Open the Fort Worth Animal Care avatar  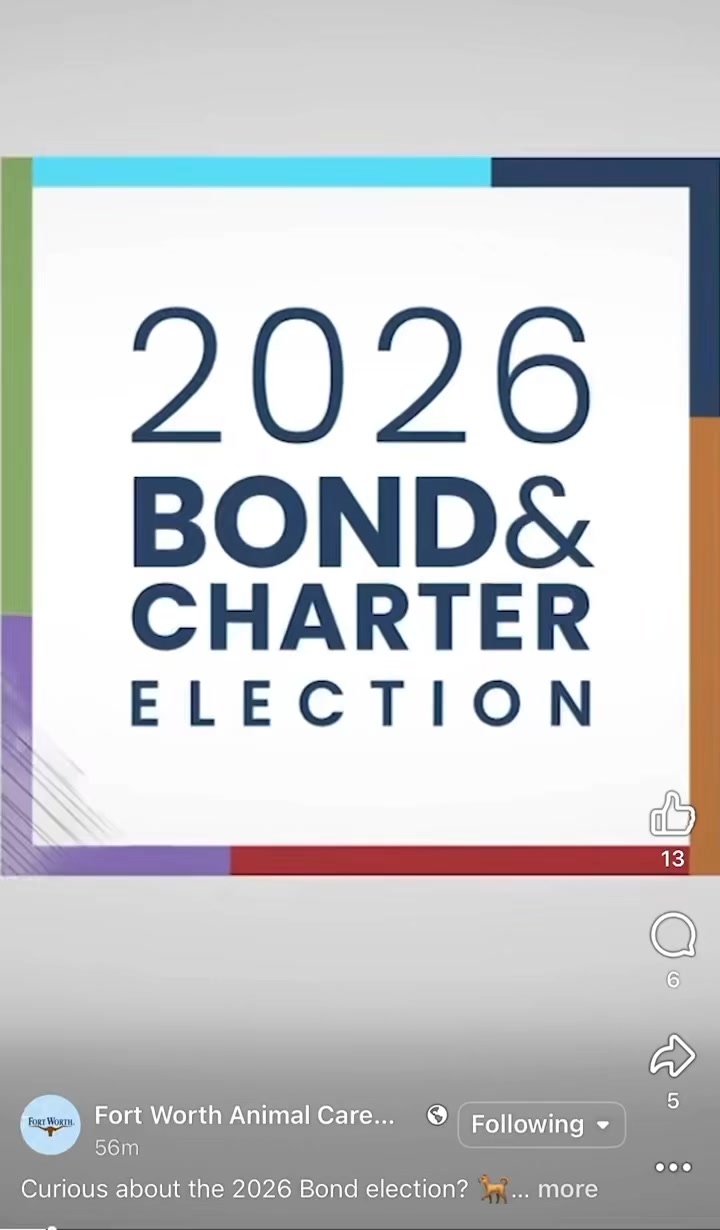coord(50,1124)
